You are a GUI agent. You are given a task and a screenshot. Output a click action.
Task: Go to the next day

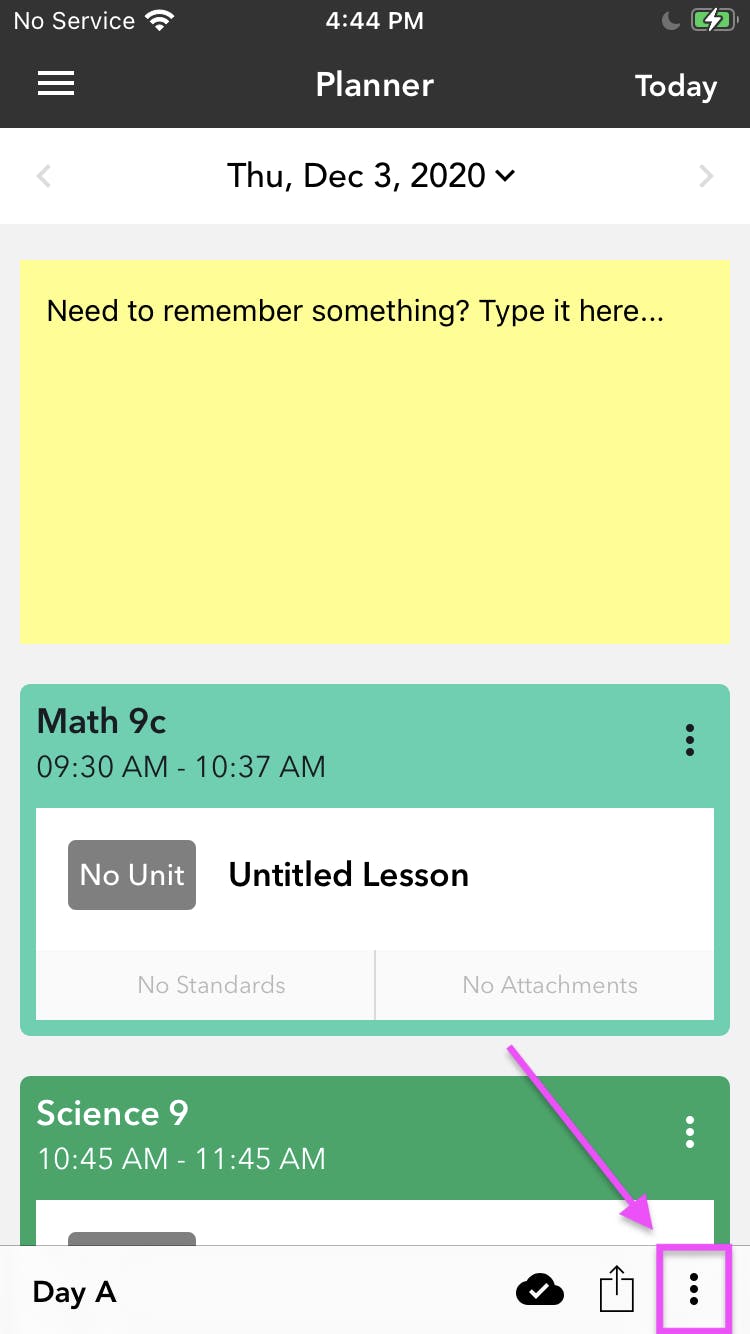tap(706, 177)
